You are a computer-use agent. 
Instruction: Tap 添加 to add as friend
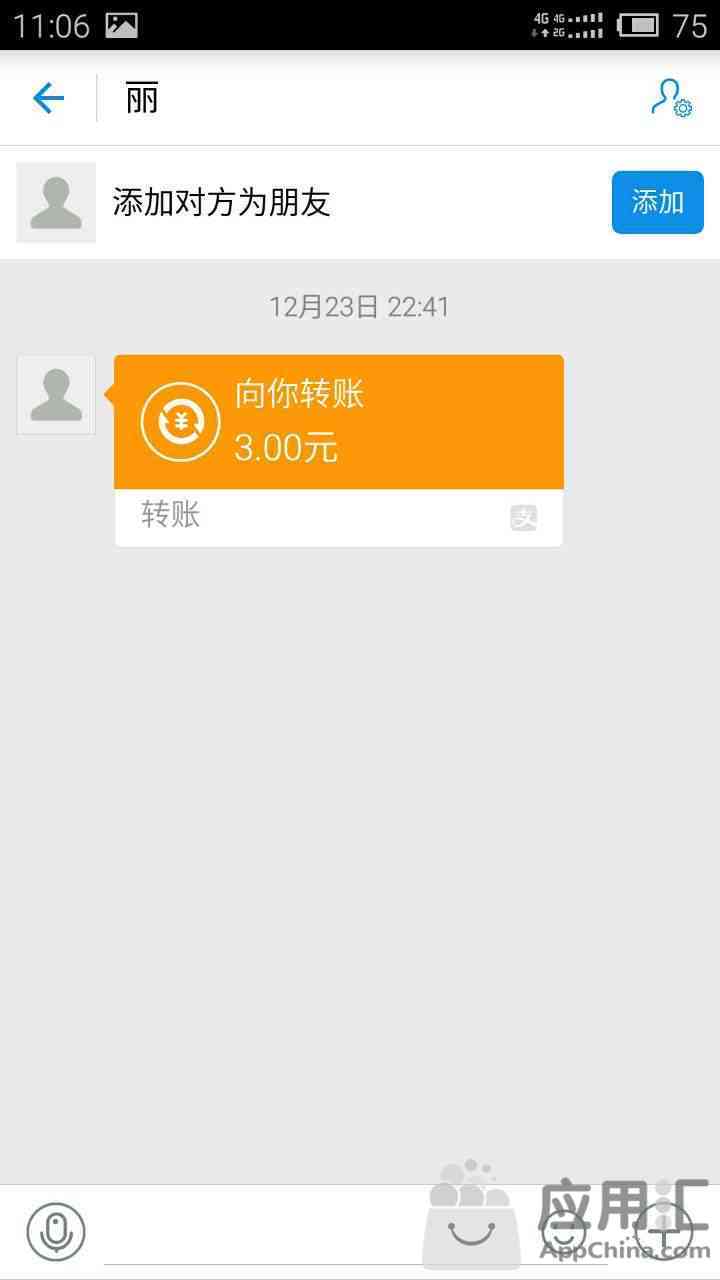click(657, 202)
